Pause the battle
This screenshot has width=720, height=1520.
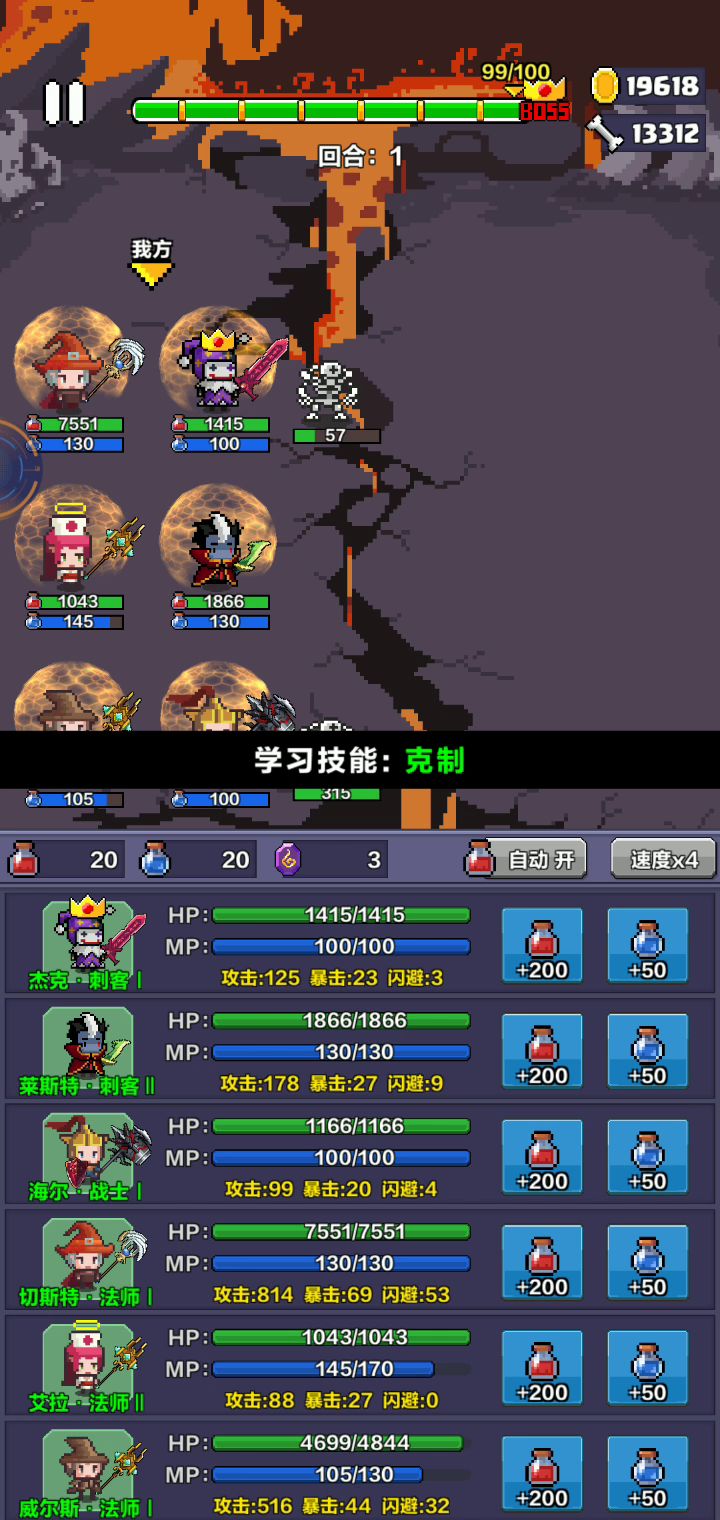(x=65, y=103)
